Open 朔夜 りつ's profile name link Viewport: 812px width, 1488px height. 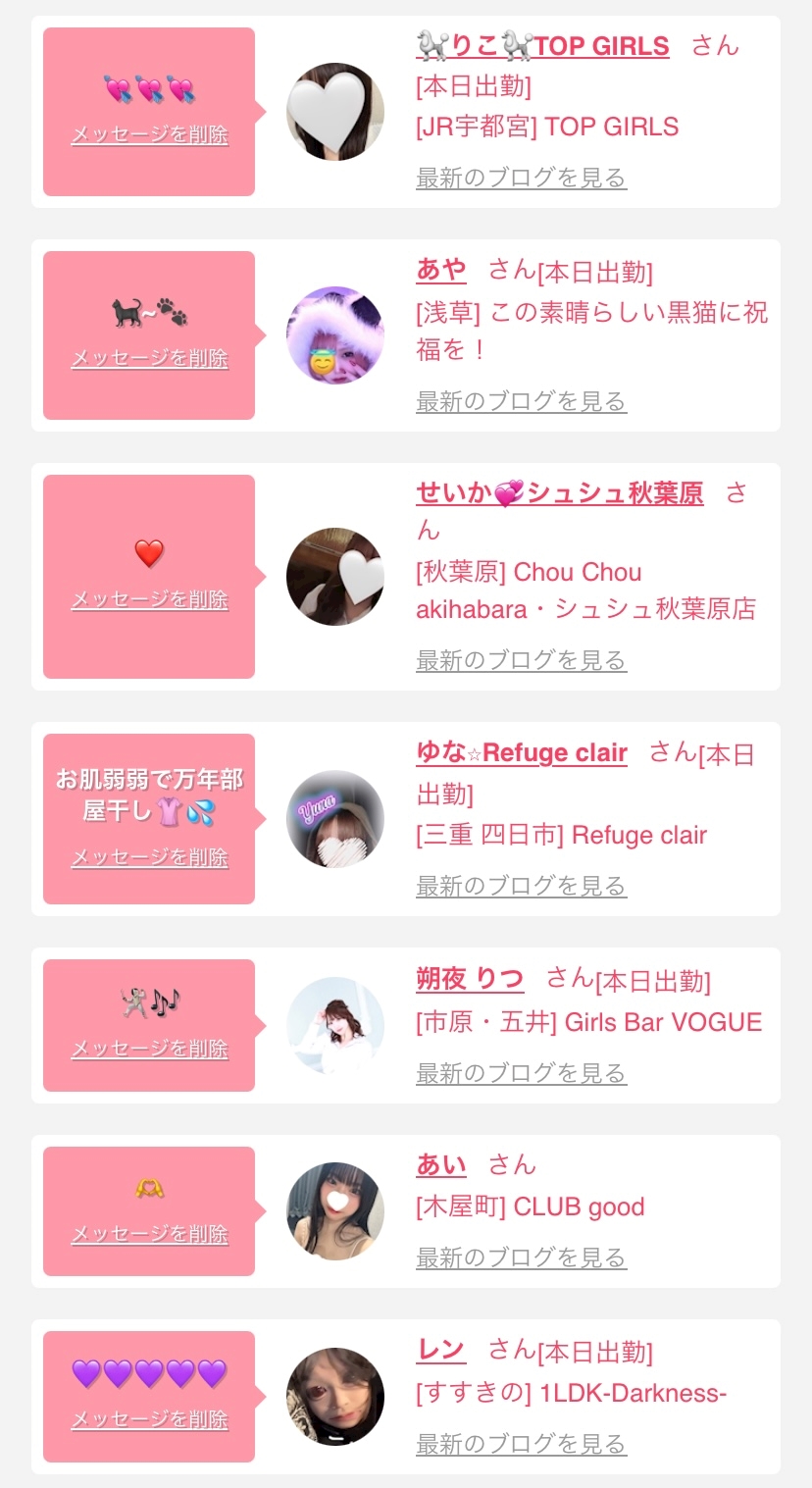tap(470, 979)
